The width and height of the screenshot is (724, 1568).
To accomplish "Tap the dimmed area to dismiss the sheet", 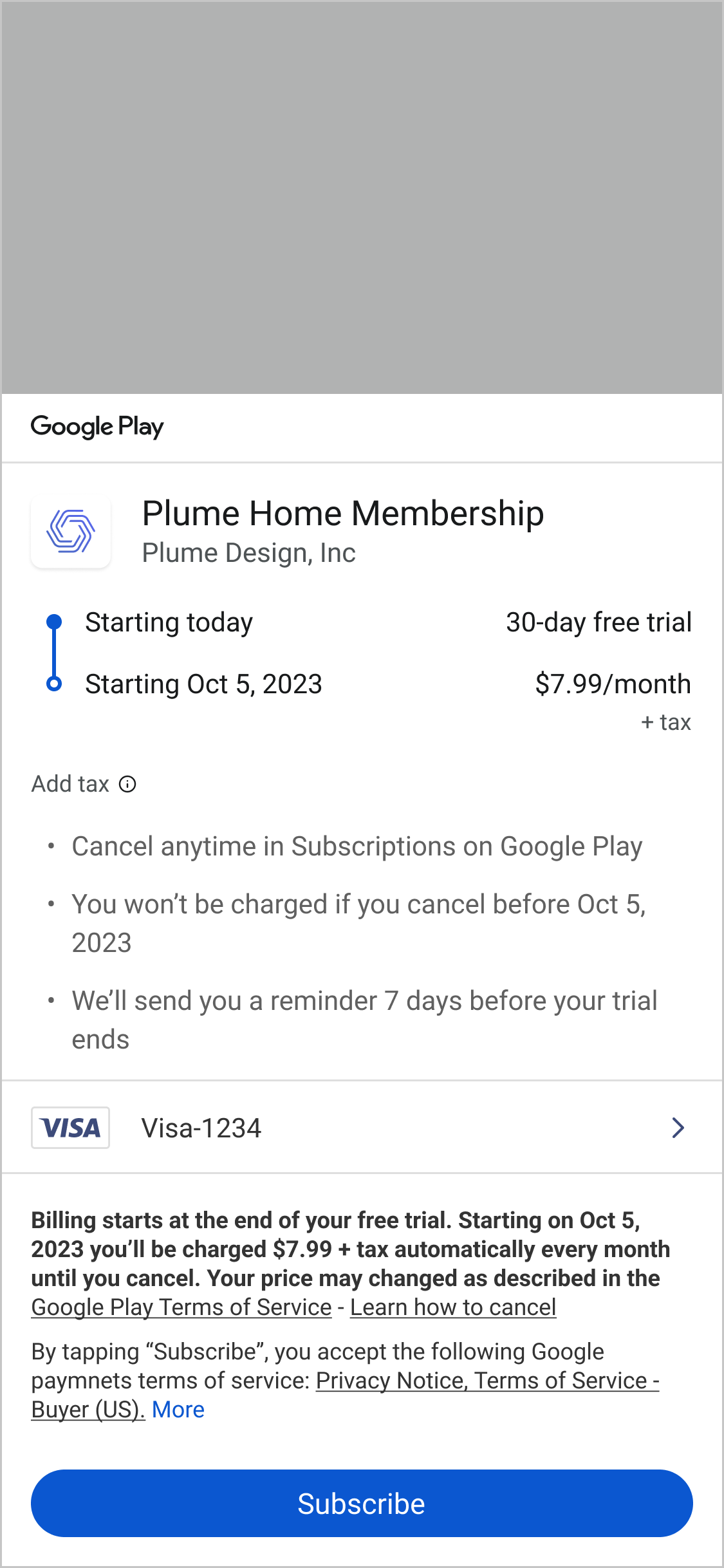I will 362,193.
